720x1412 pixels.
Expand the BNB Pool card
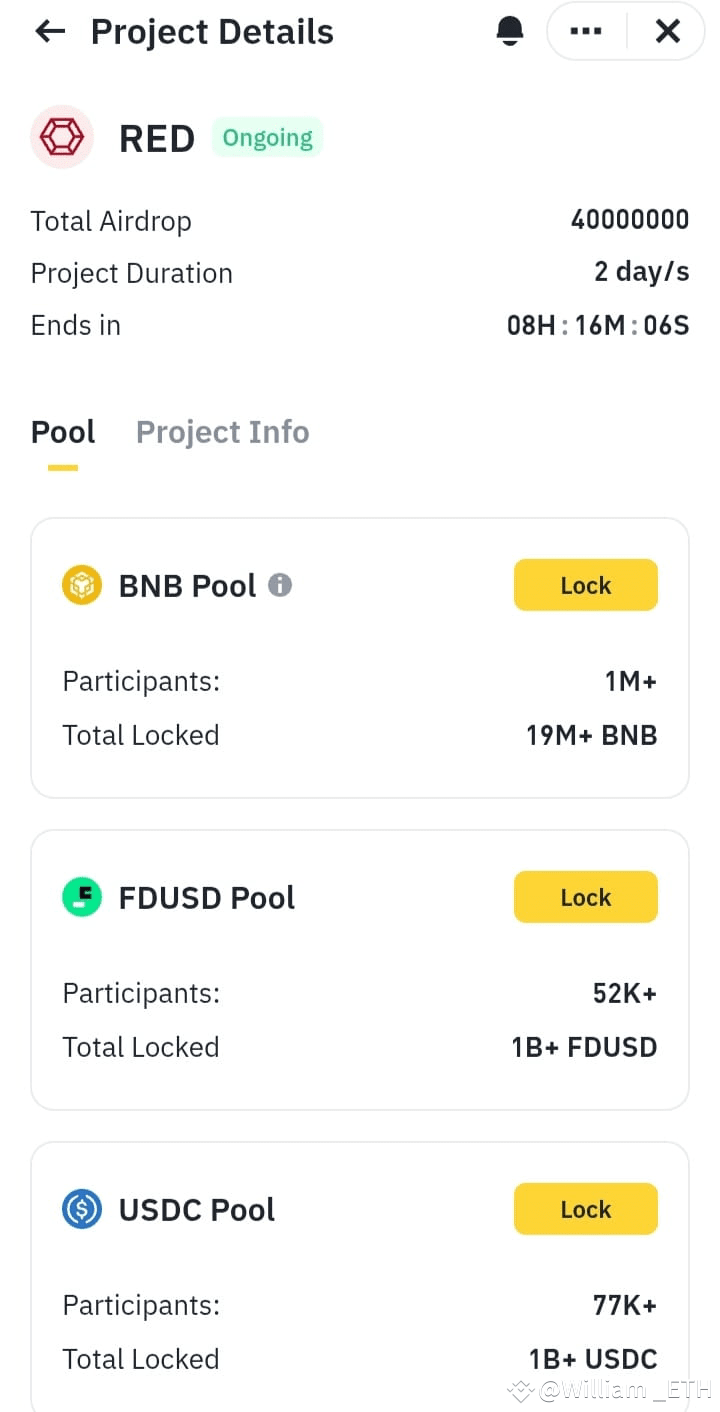(x=360, y=658)
